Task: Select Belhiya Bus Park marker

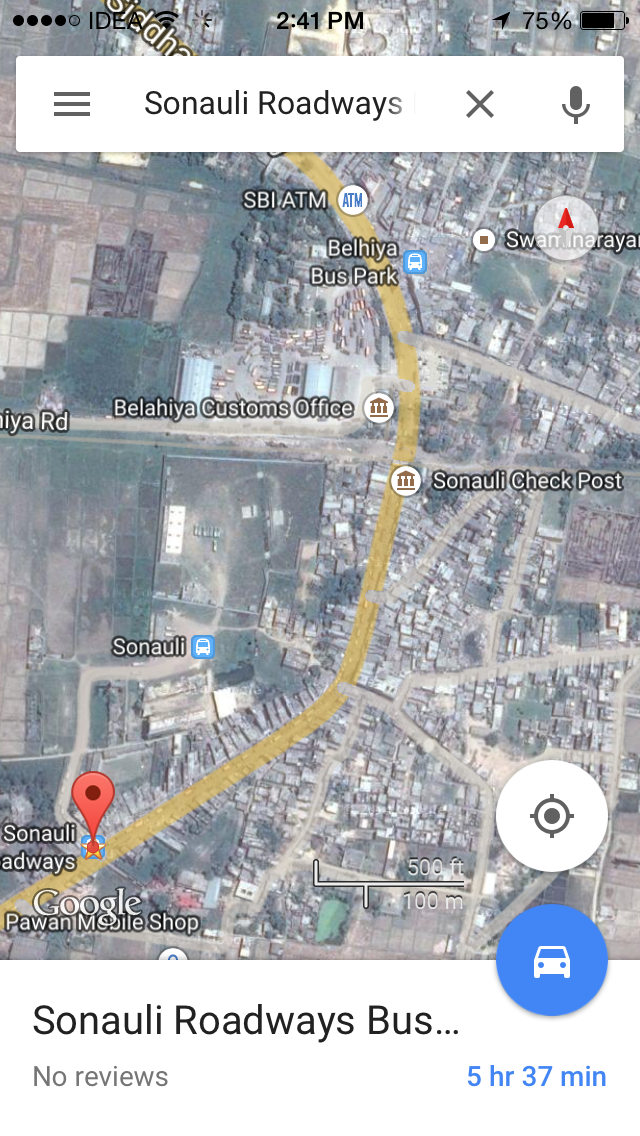Action: click(x=414, y=262)
